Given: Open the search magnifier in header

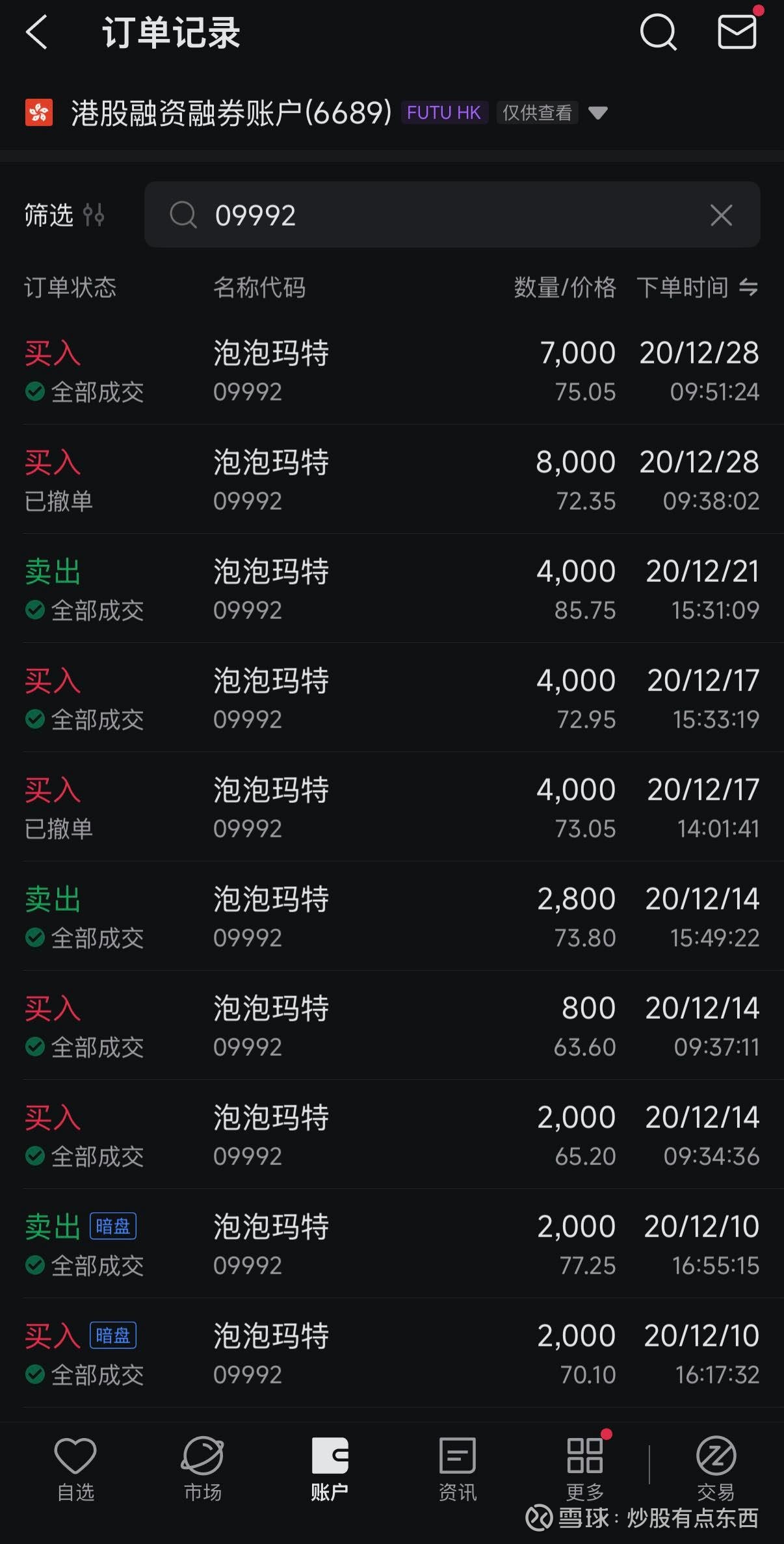Looking at the screenshot, I should pos(658,32).
